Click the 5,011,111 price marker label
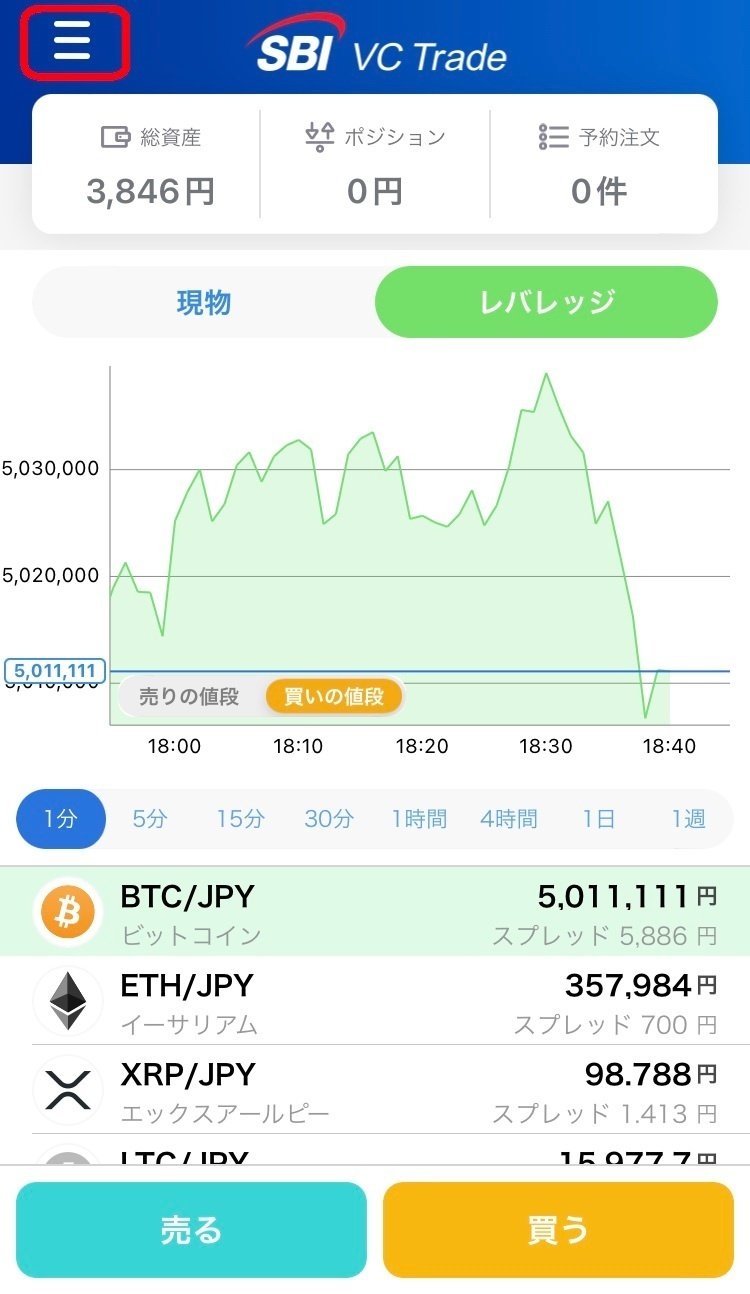 55,670
